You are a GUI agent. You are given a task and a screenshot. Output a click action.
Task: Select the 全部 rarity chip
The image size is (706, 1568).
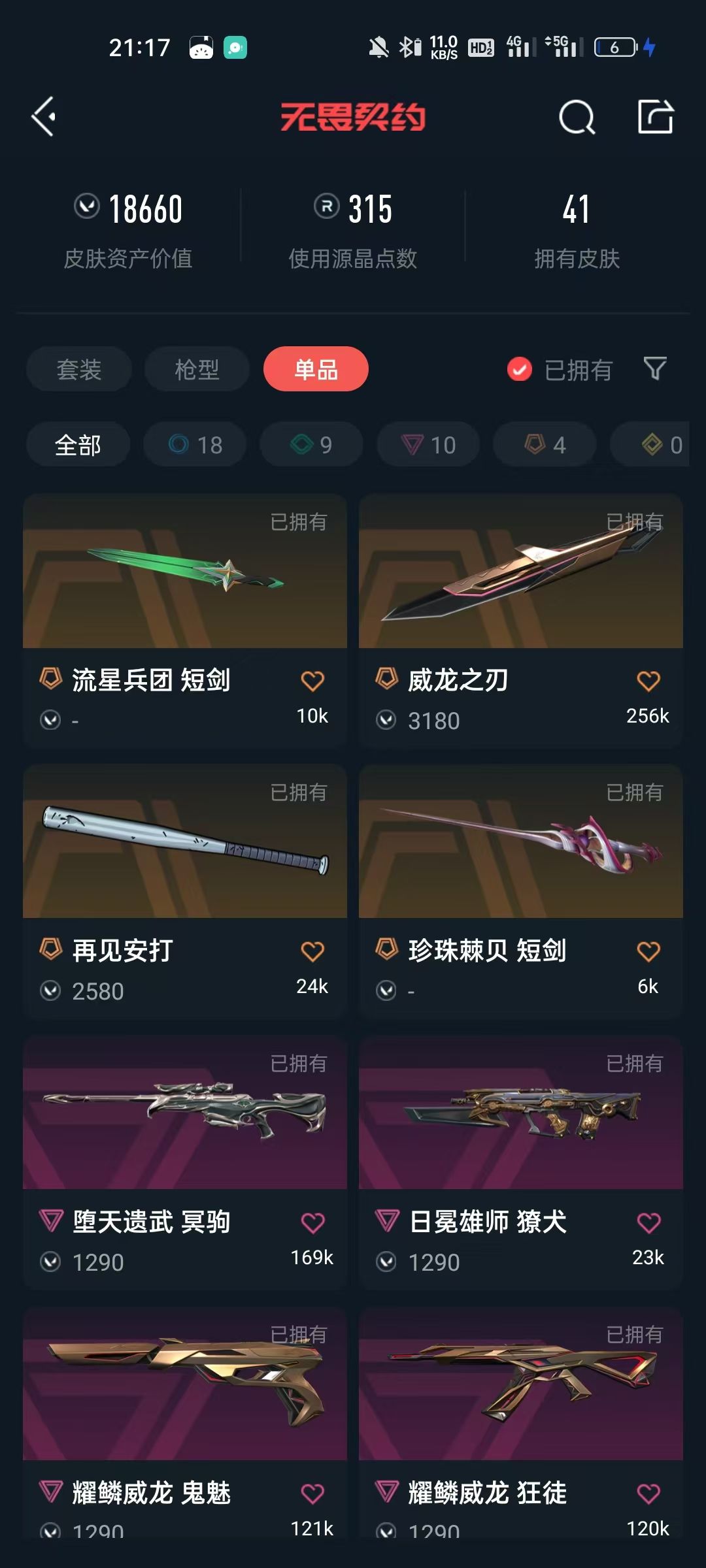coord(78,445)
